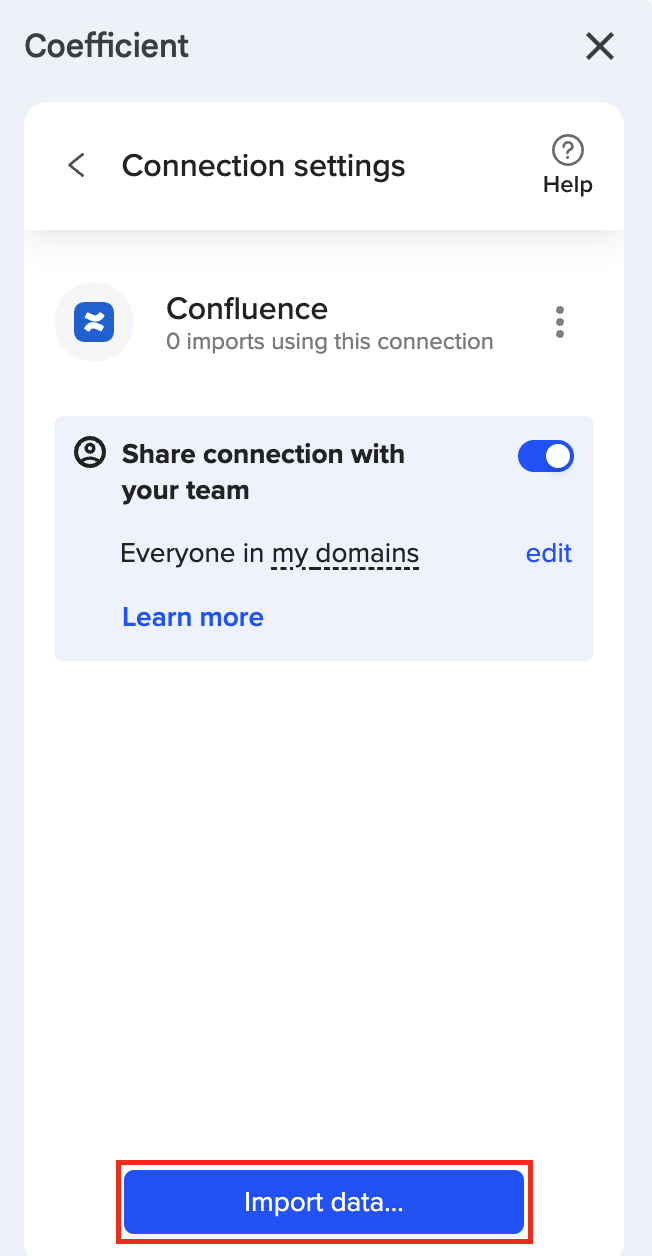The image size is (652, 1256).
Task: Tap the underlined my domains link
Action: [x=345, y=554]
